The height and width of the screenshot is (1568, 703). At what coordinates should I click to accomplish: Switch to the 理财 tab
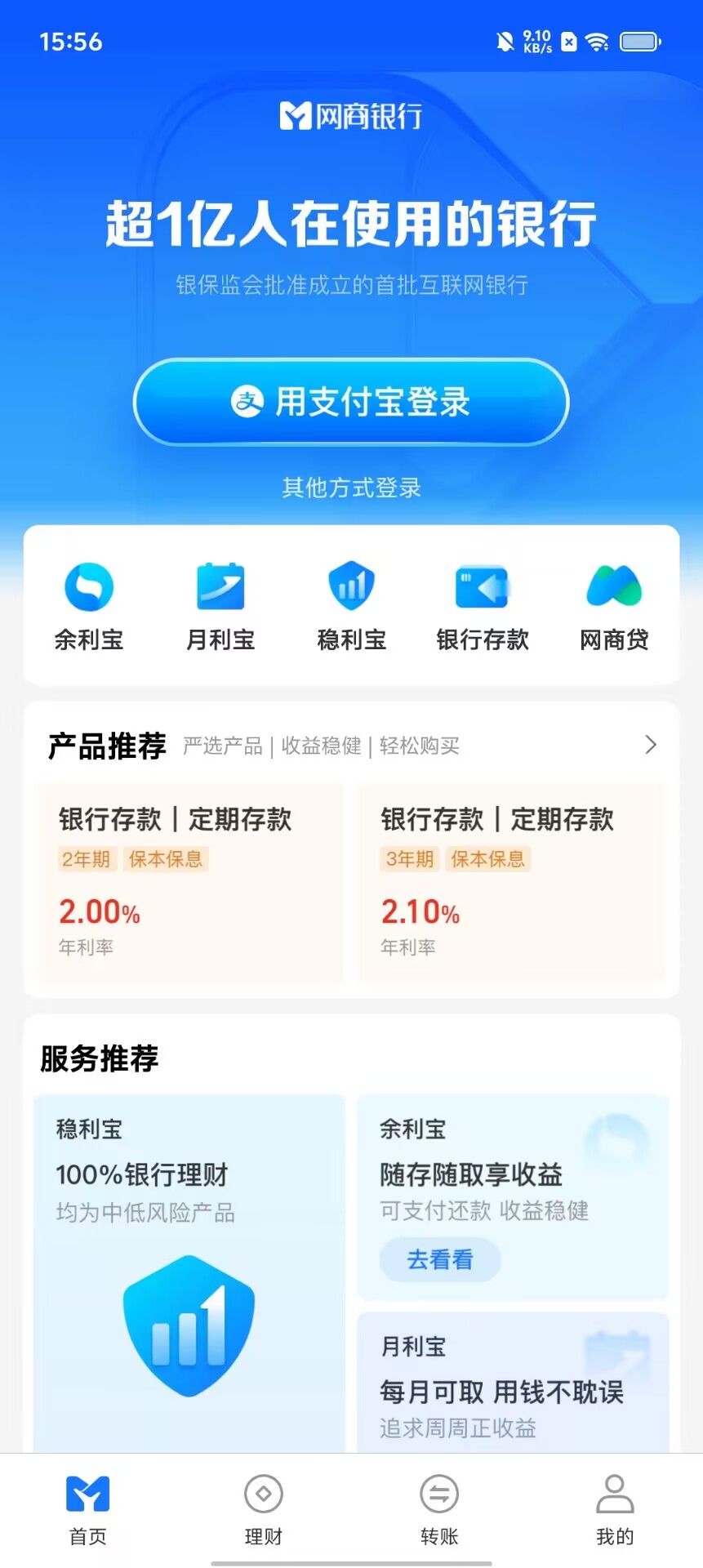(x=263, y=1509)
